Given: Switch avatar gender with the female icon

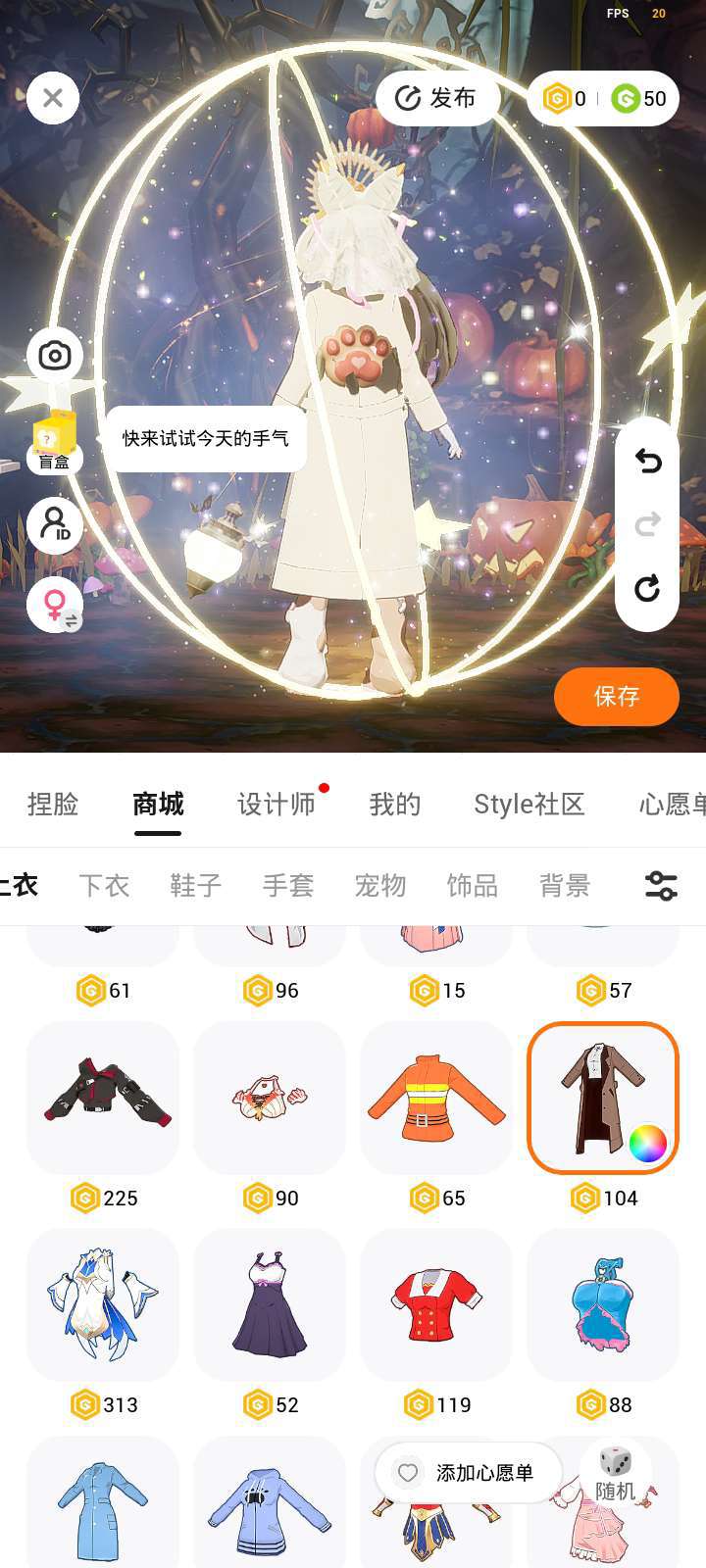Looking at the screenshot, I should point(55,605).
